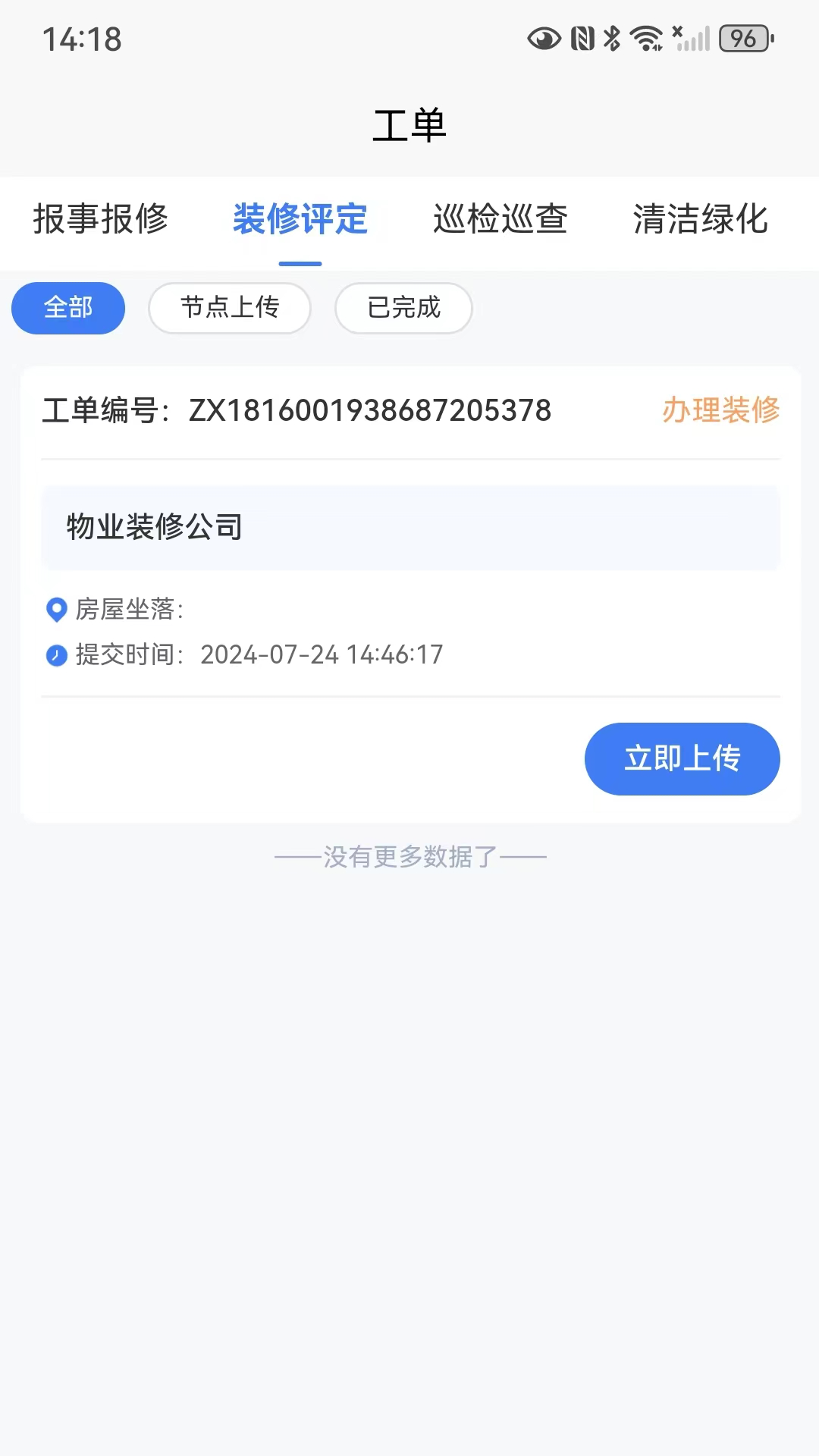Select the 装修评定 tab
This screenshot has height=1456, width=819.
[x=300, y=220]
